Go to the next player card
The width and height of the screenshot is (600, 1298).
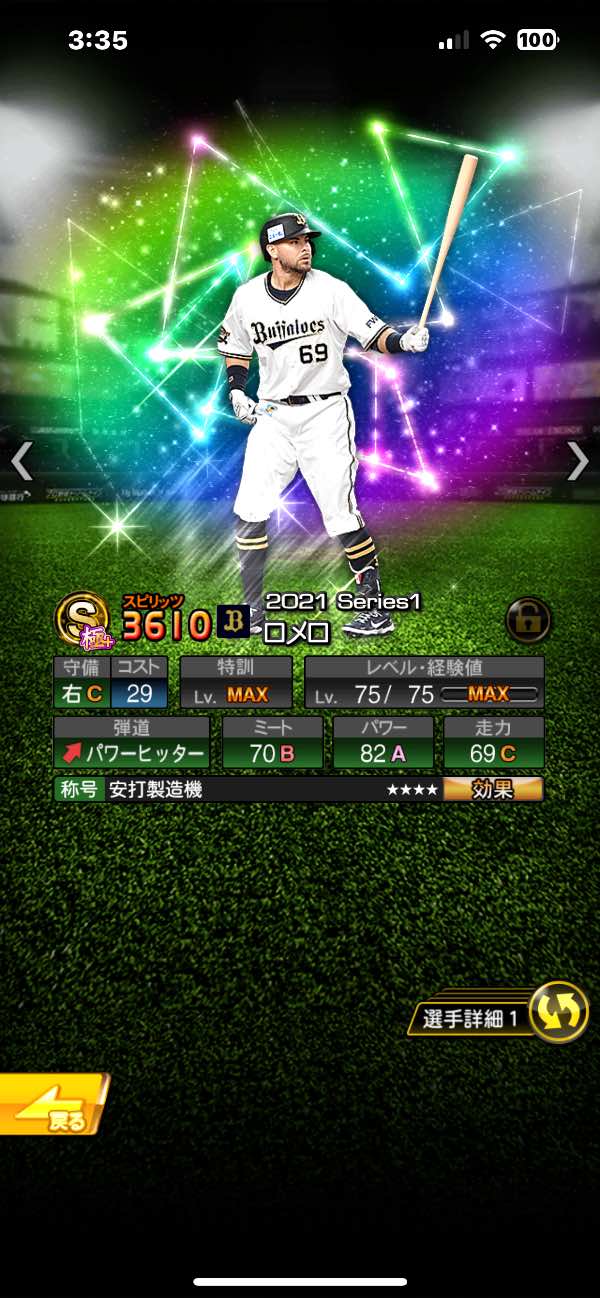point(578,461)
